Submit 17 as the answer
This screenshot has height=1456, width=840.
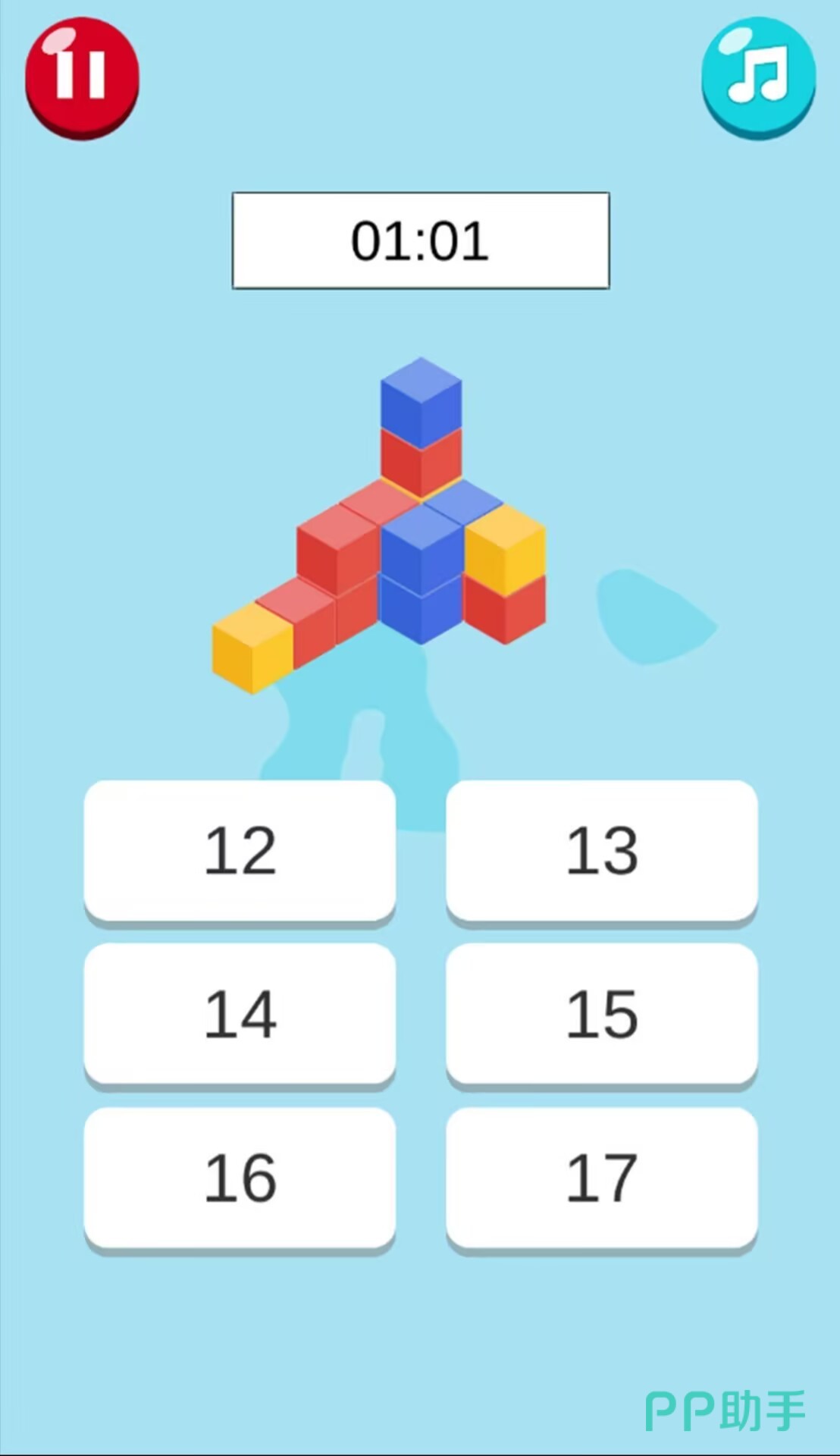(602, 1178)
